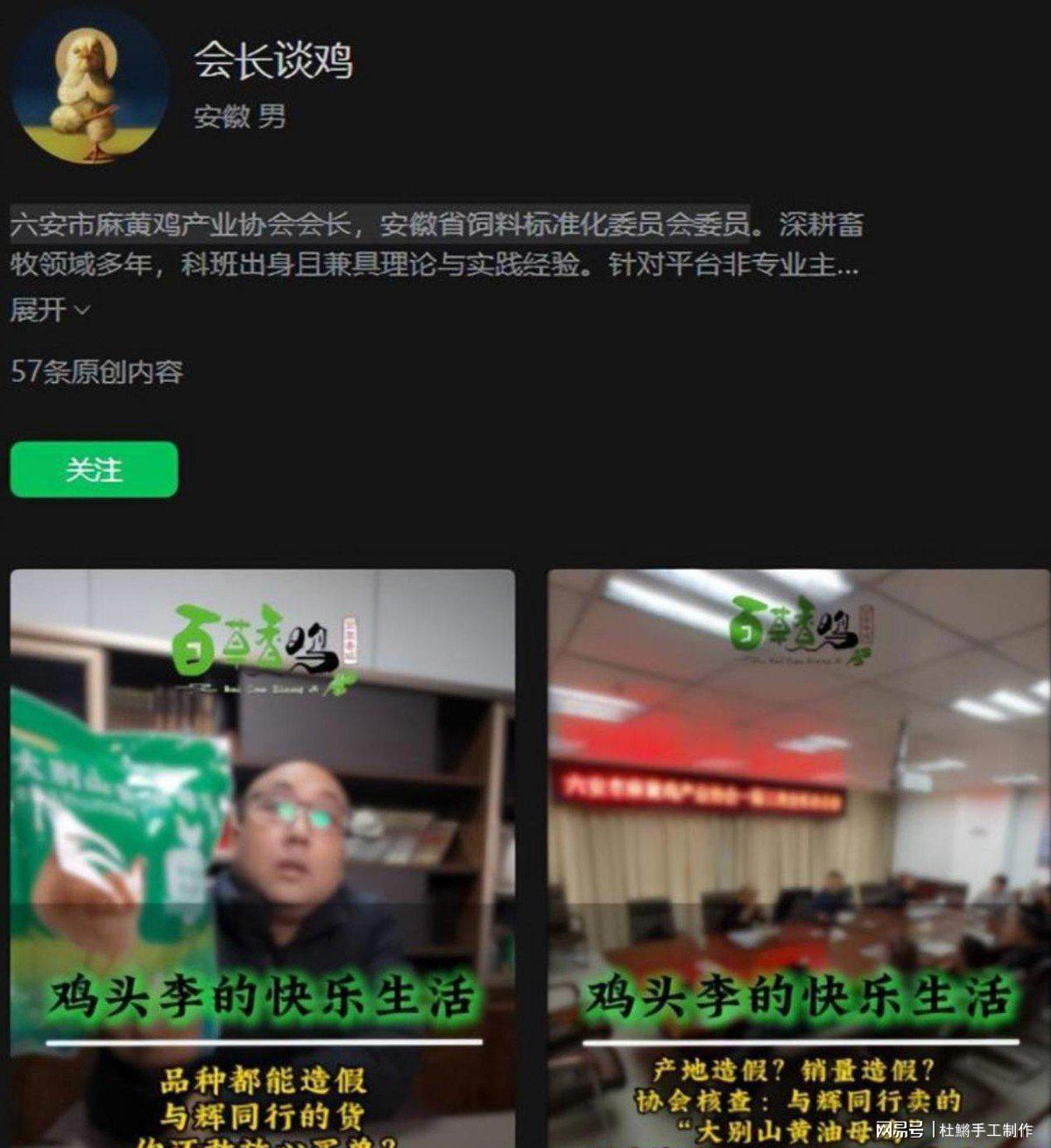The width and height of the screenshot is (1051, 1148).
Task: Follow the 会长谈鸡 account
Action: click(94, 470)
